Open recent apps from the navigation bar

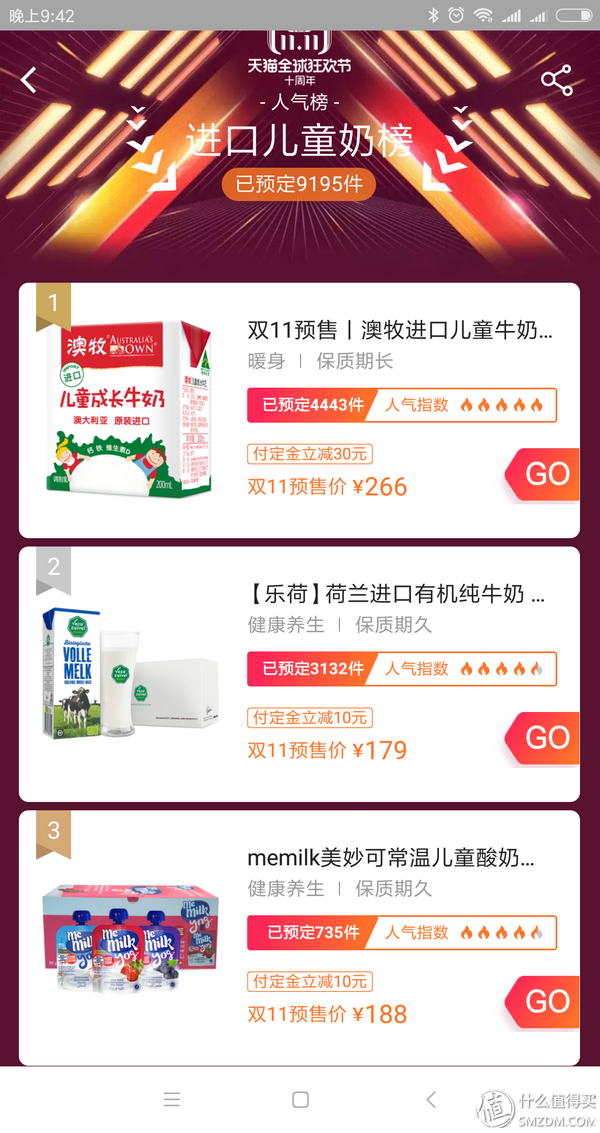pos(172,1100)
